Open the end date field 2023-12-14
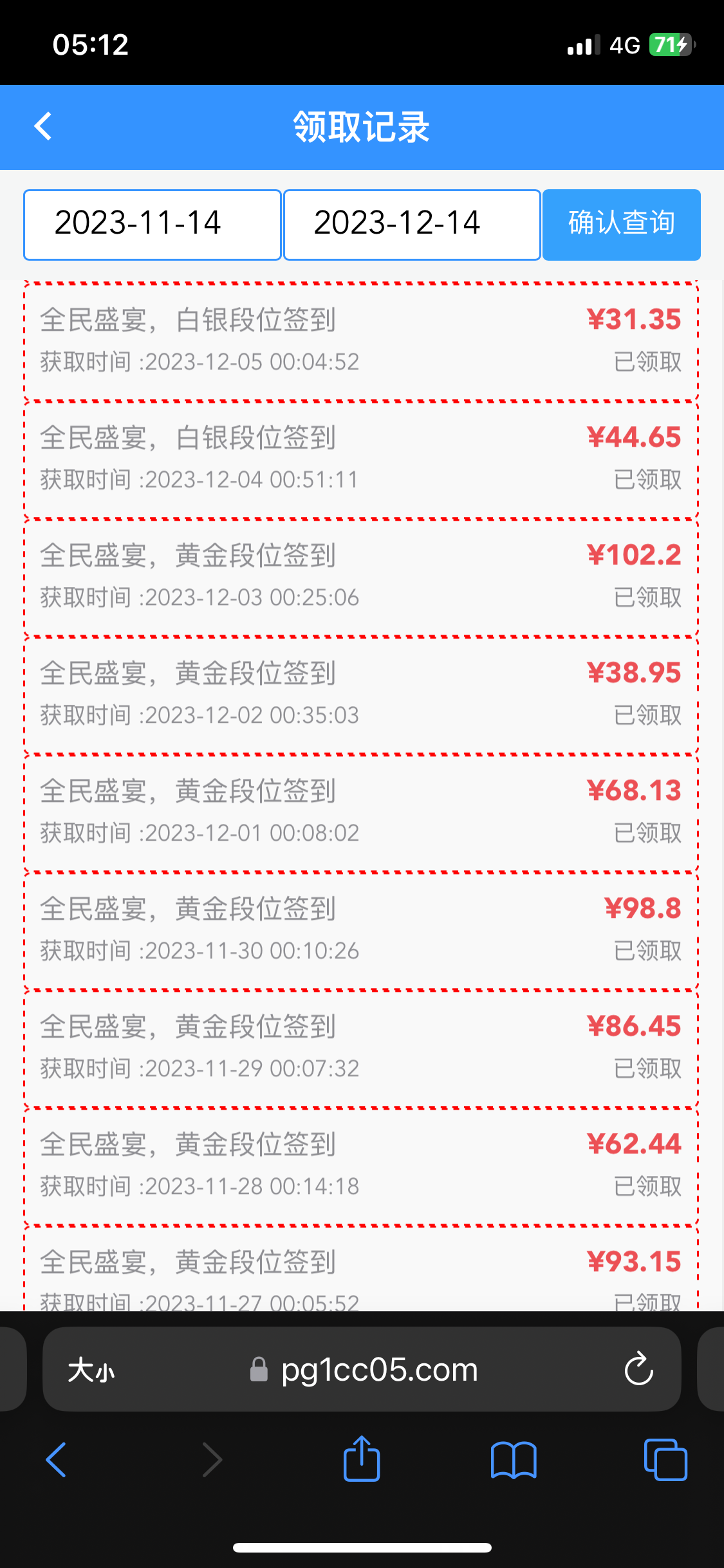724x1568 pixels. click(411, 224)
